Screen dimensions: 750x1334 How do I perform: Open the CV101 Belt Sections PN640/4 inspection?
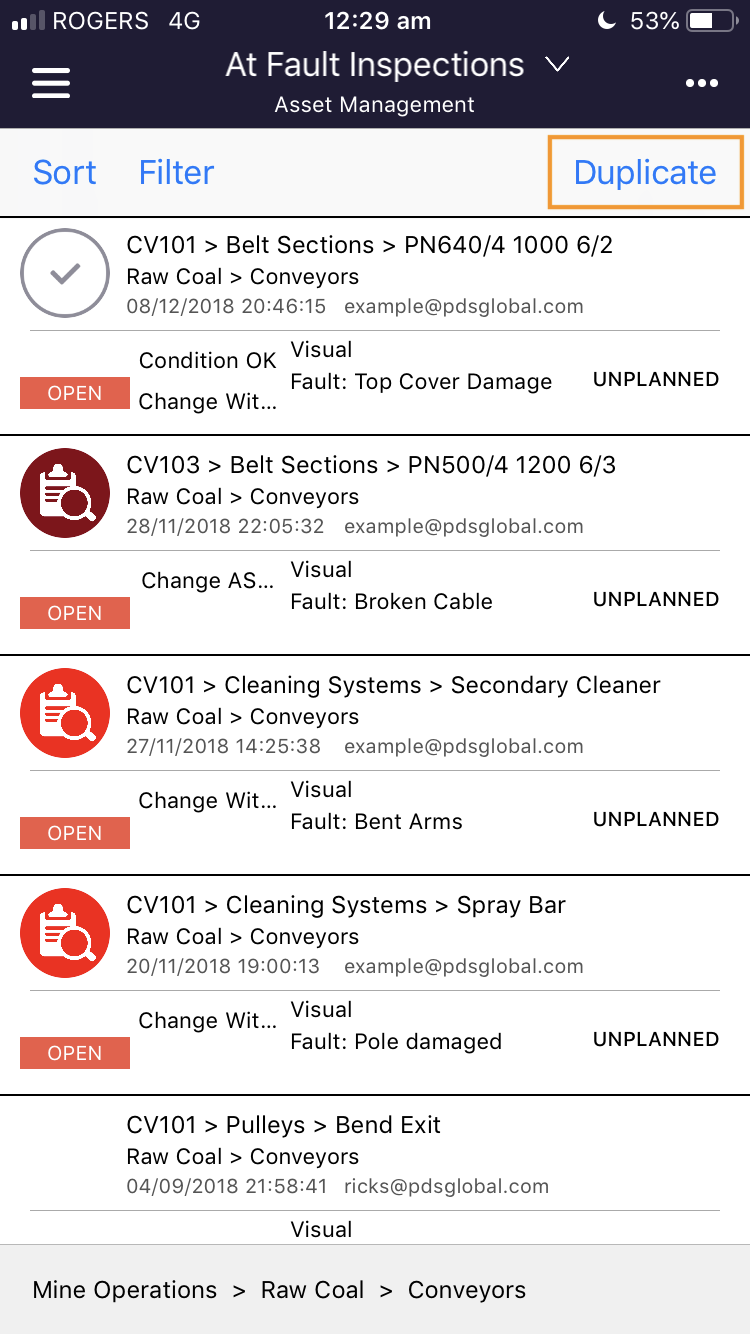click(x=375, y=326)
